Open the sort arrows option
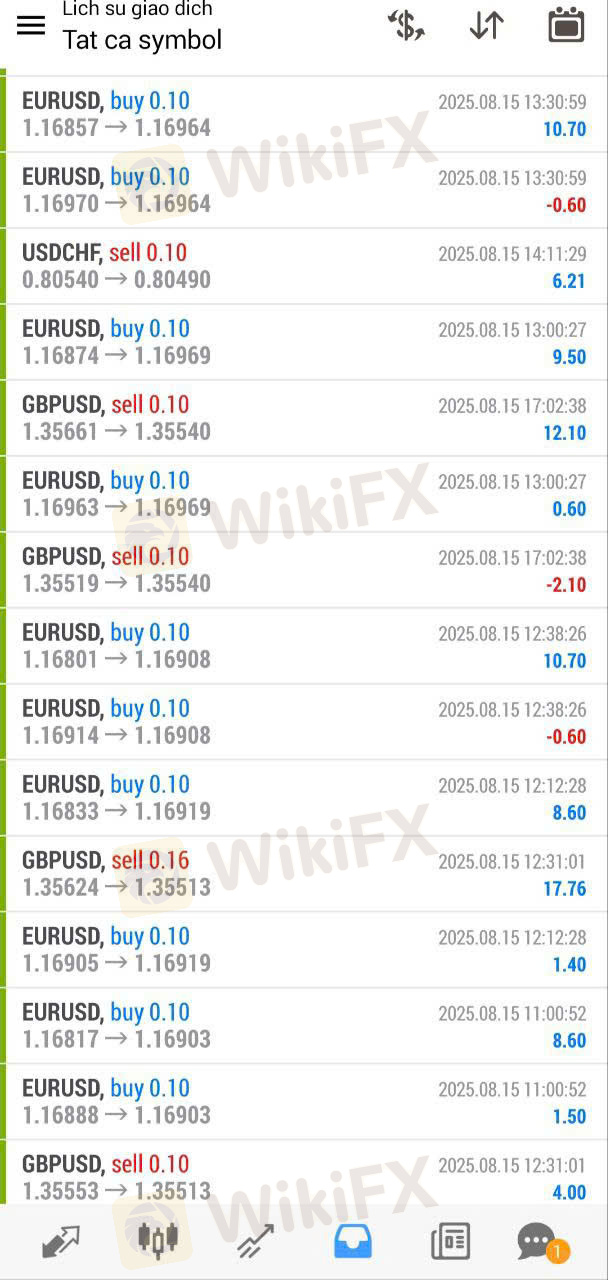 486,25
